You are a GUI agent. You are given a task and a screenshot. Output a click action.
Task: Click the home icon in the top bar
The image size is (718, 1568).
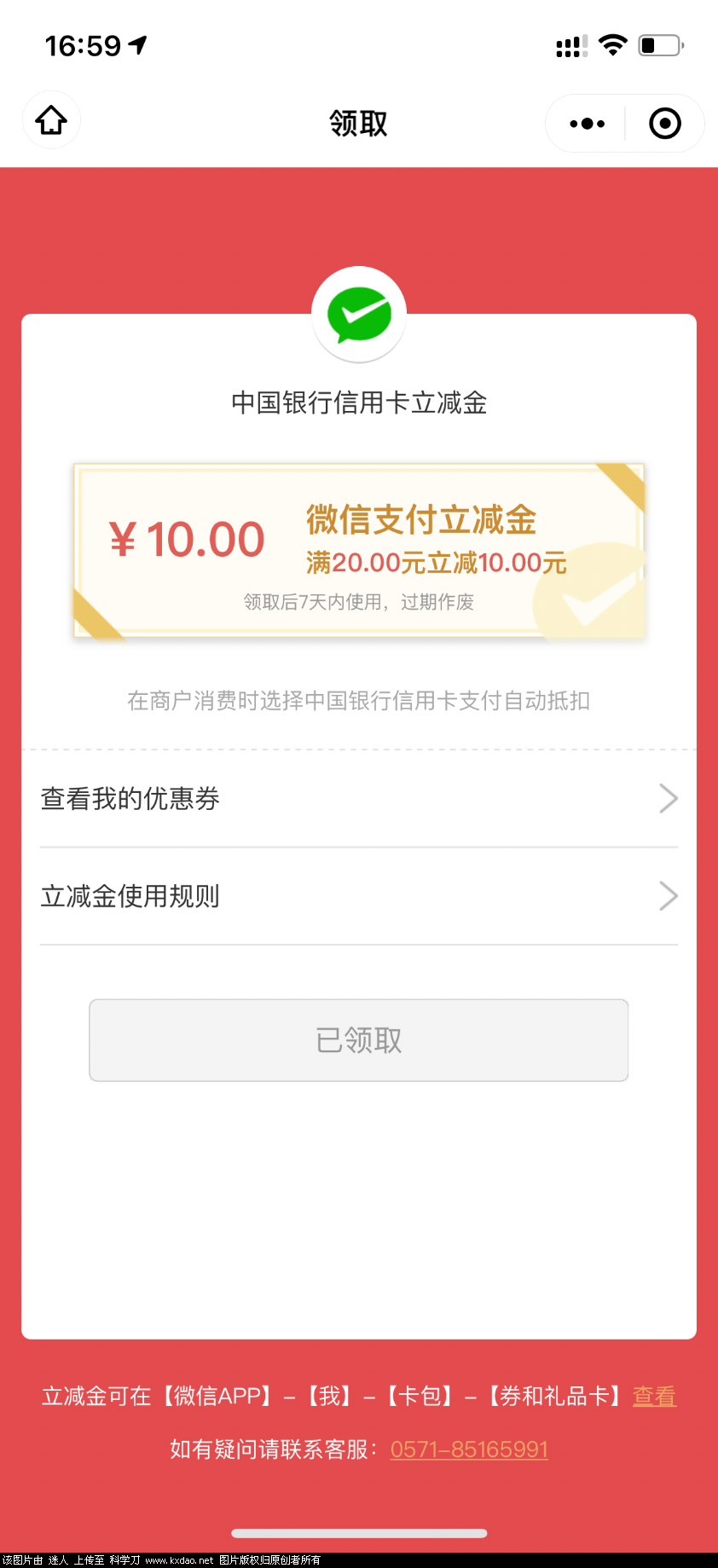pyautogui.click(x=50, y=120)
